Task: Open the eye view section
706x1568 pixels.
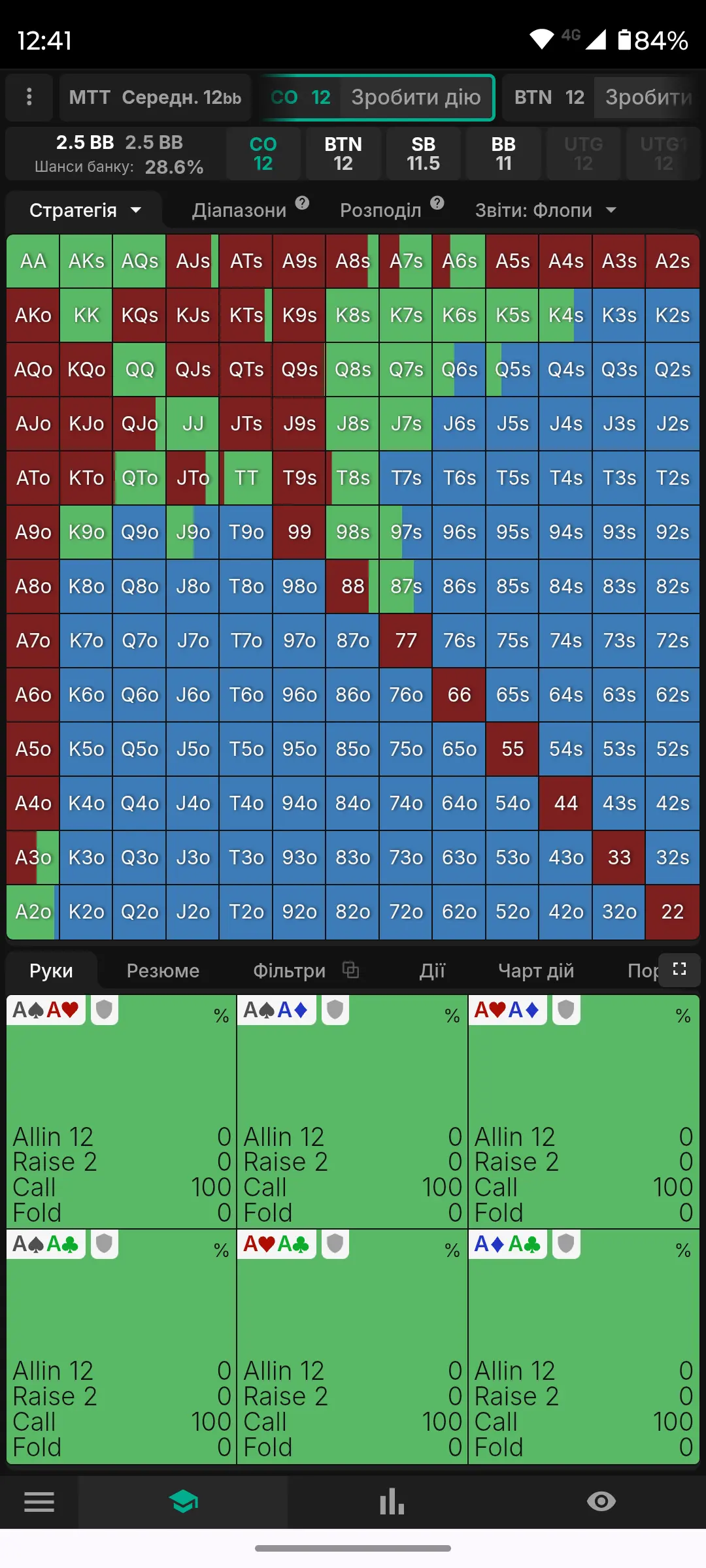Action: coord(601,1502)
